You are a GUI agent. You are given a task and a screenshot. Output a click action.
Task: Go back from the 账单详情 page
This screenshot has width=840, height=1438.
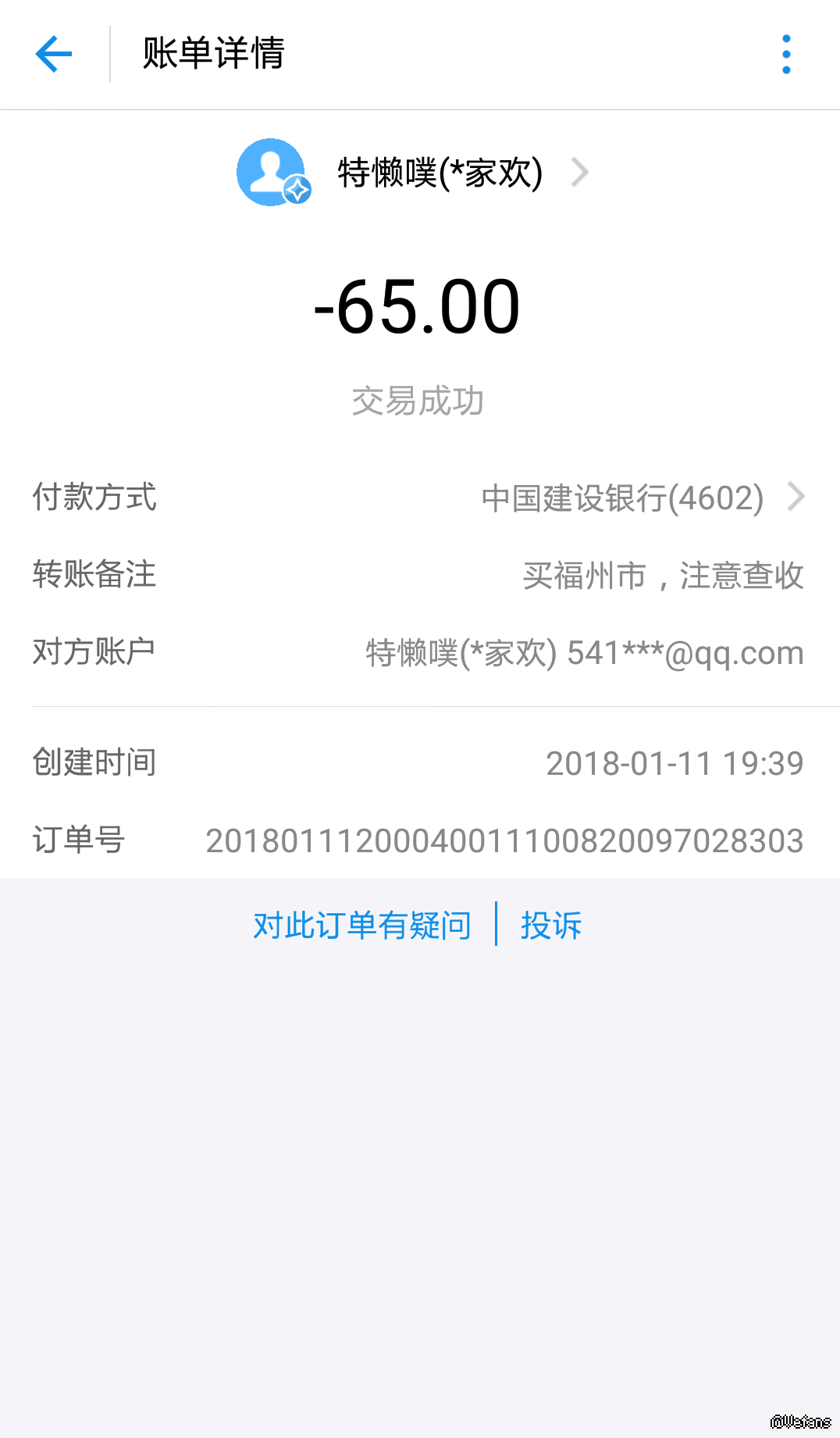(54, 54)
